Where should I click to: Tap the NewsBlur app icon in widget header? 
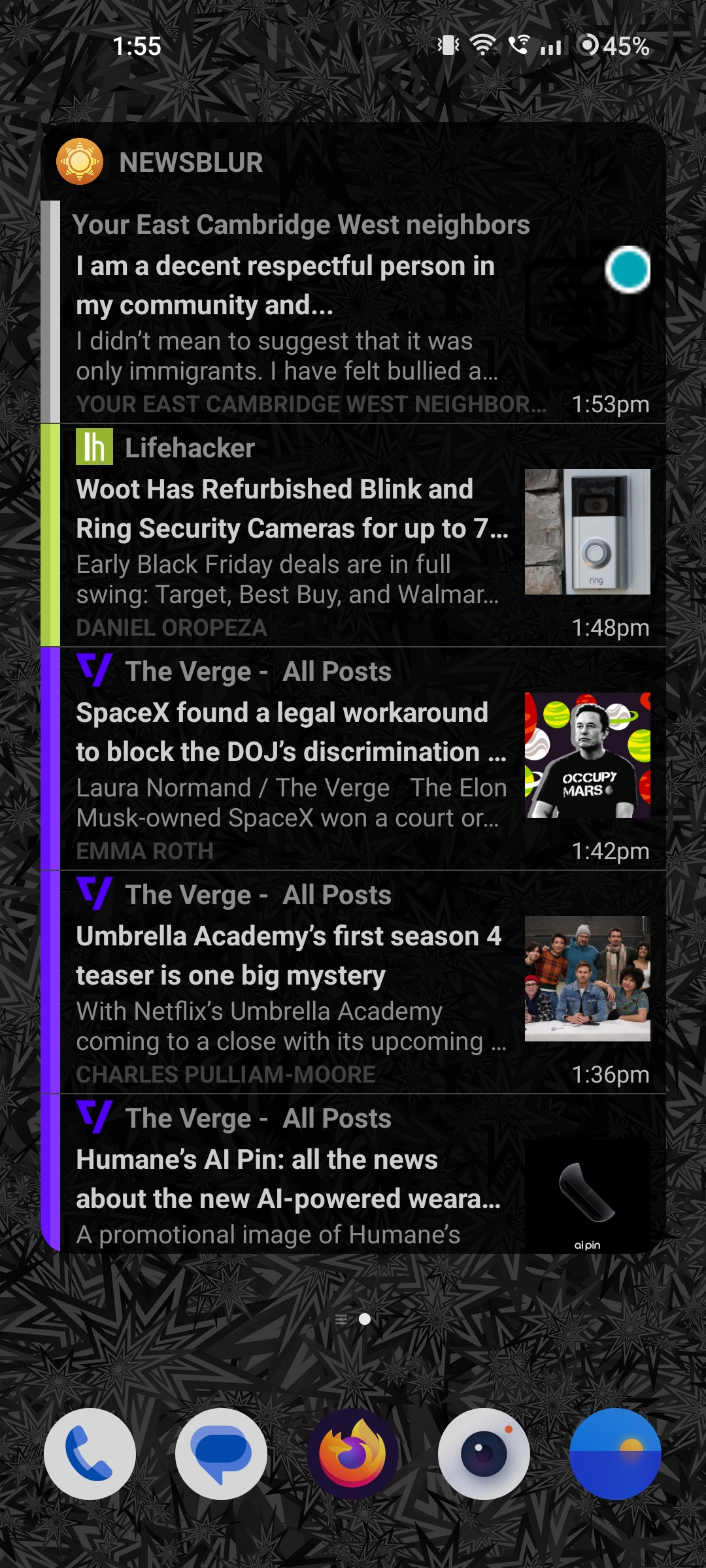tap(80, 162)
